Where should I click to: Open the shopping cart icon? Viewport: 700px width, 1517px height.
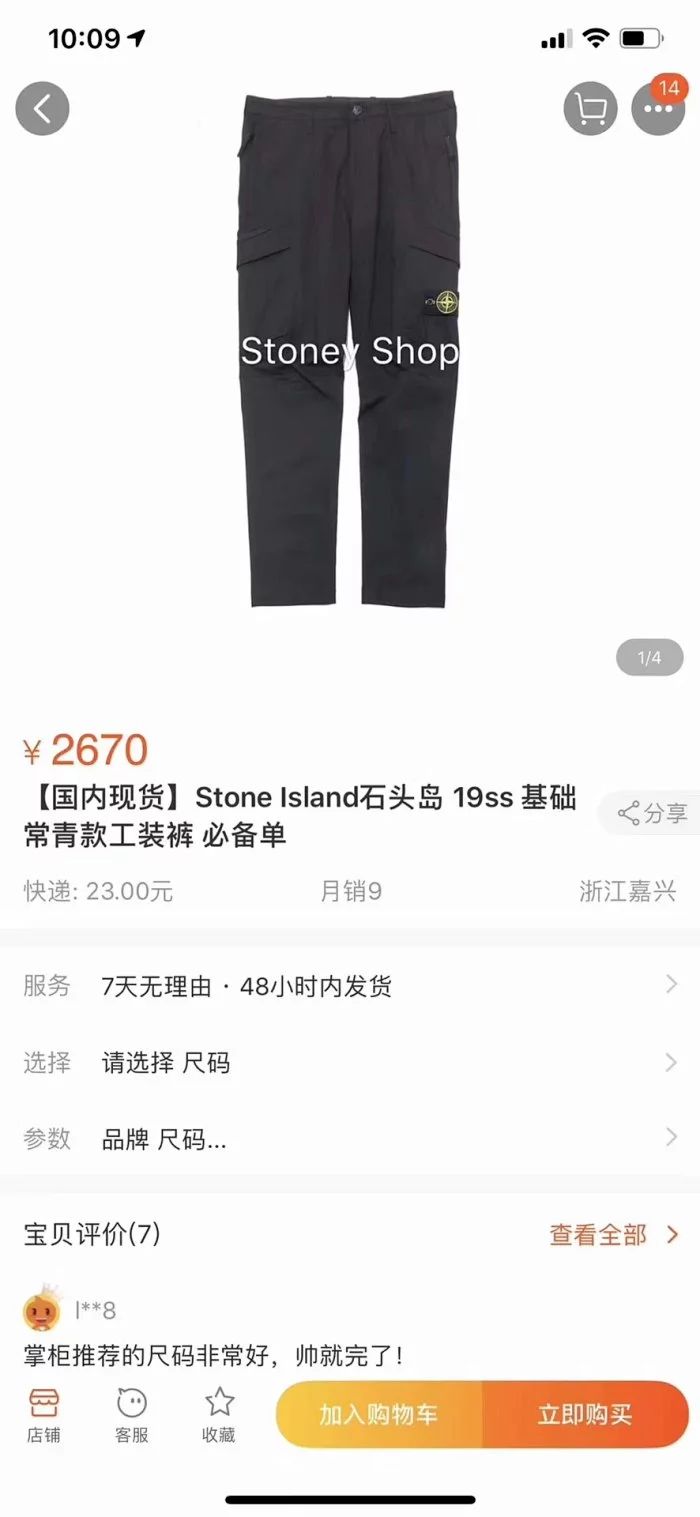[x=590, y=108]
